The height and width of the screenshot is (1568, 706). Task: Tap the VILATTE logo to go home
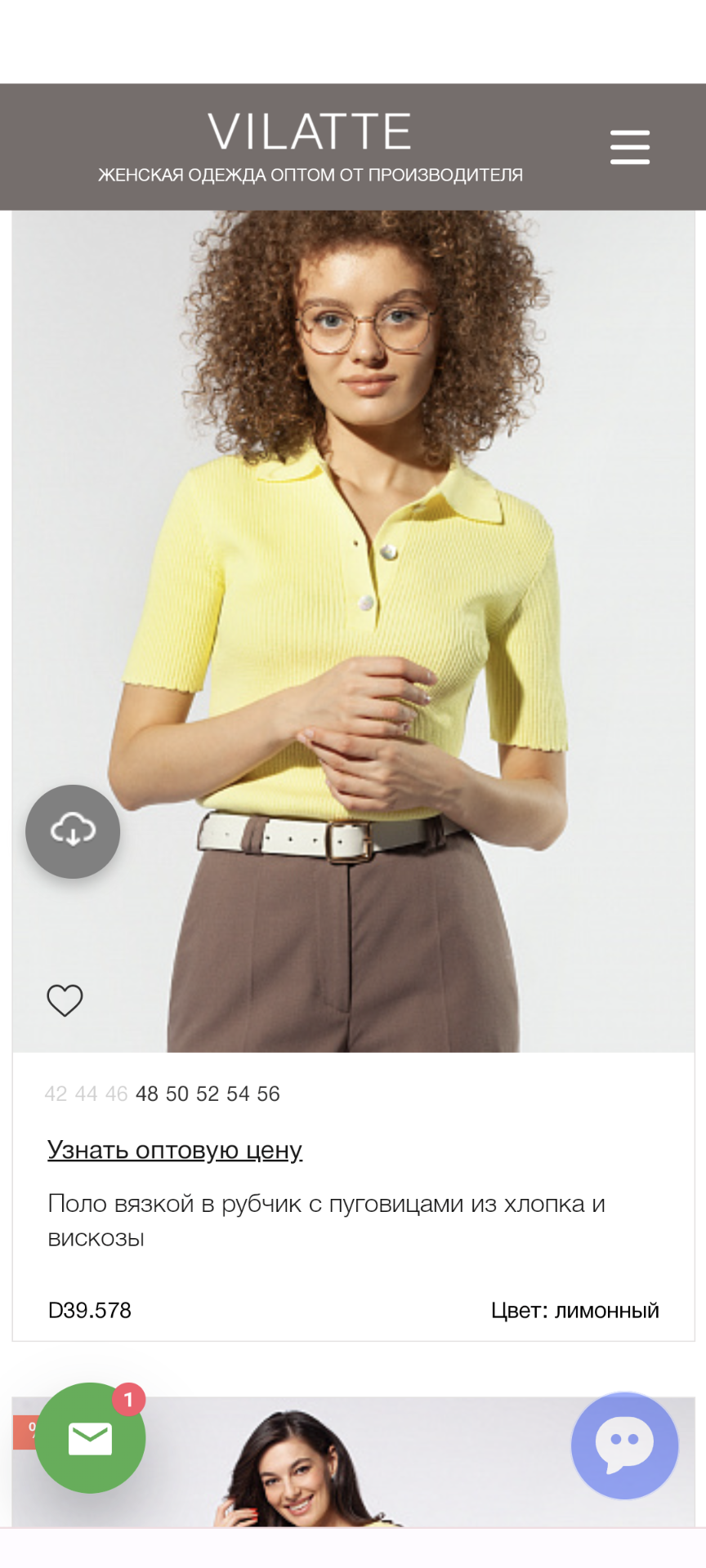coord(310,132)
